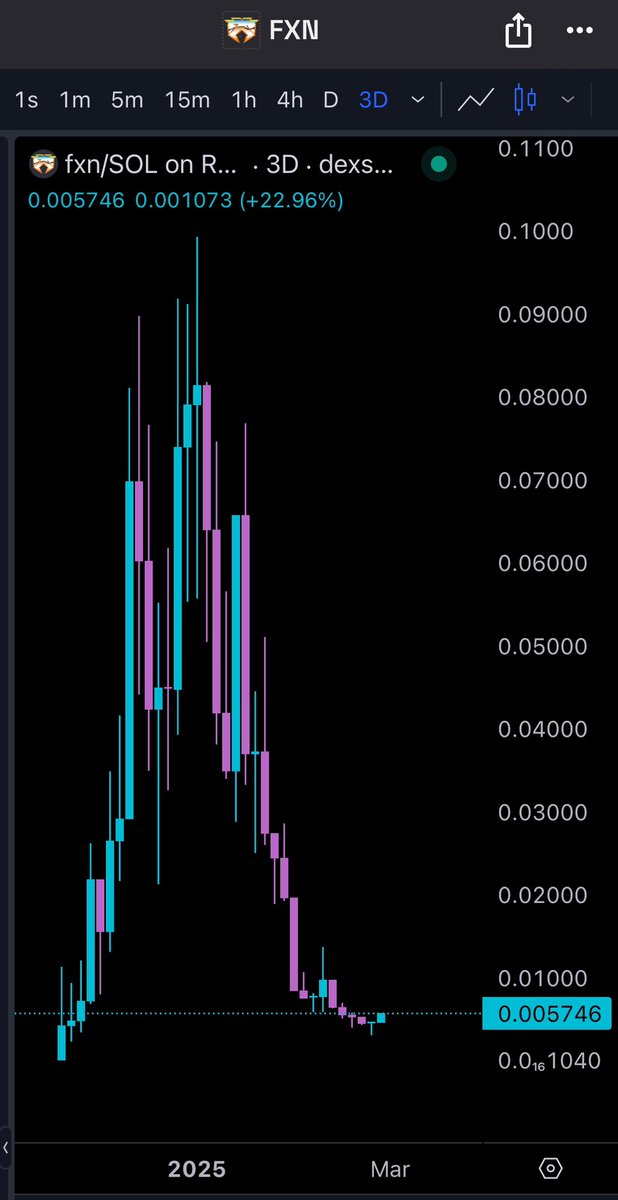Change to the daily D timeframe
Viewport: 618px width, 1200px height.
click(330, 100)
